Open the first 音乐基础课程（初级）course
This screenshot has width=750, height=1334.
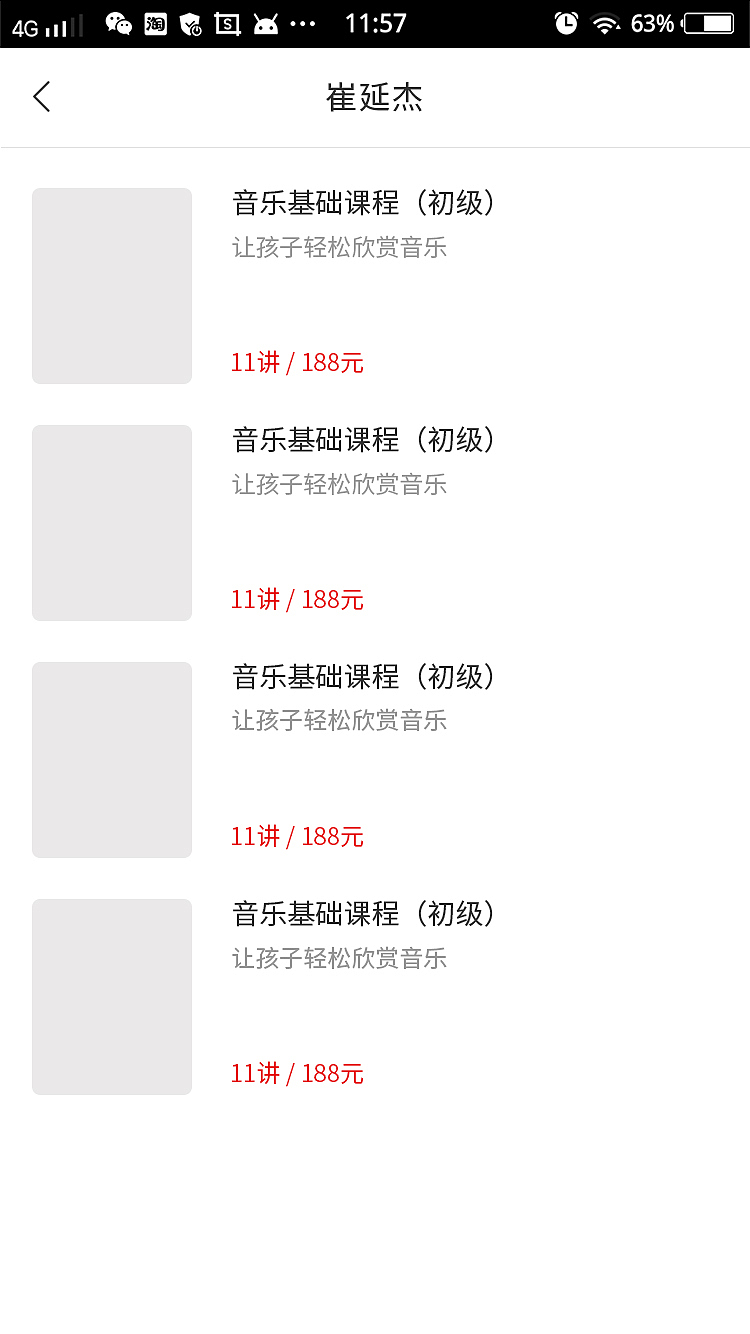tap(363, 203)
